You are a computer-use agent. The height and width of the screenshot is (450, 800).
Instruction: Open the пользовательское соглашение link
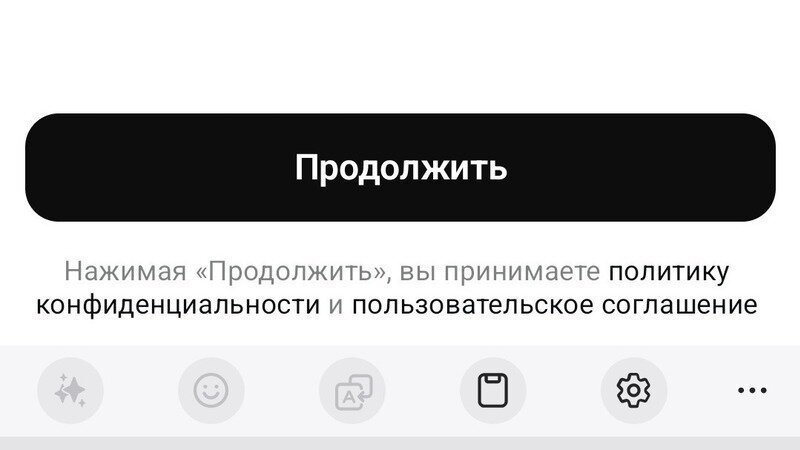coord(553,305)
